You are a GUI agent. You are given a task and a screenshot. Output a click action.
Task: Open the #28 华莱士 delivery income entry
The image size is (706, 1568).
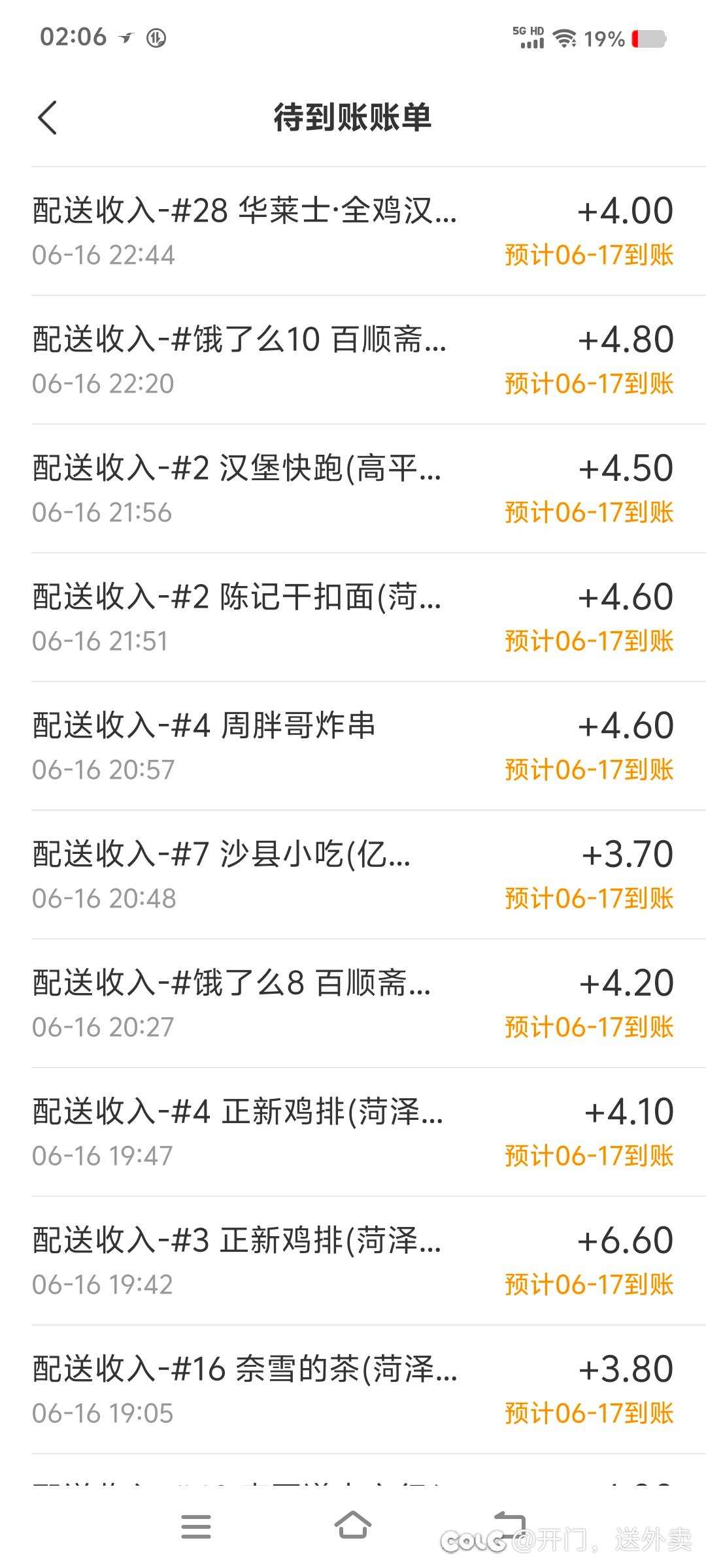coord(353,231)
